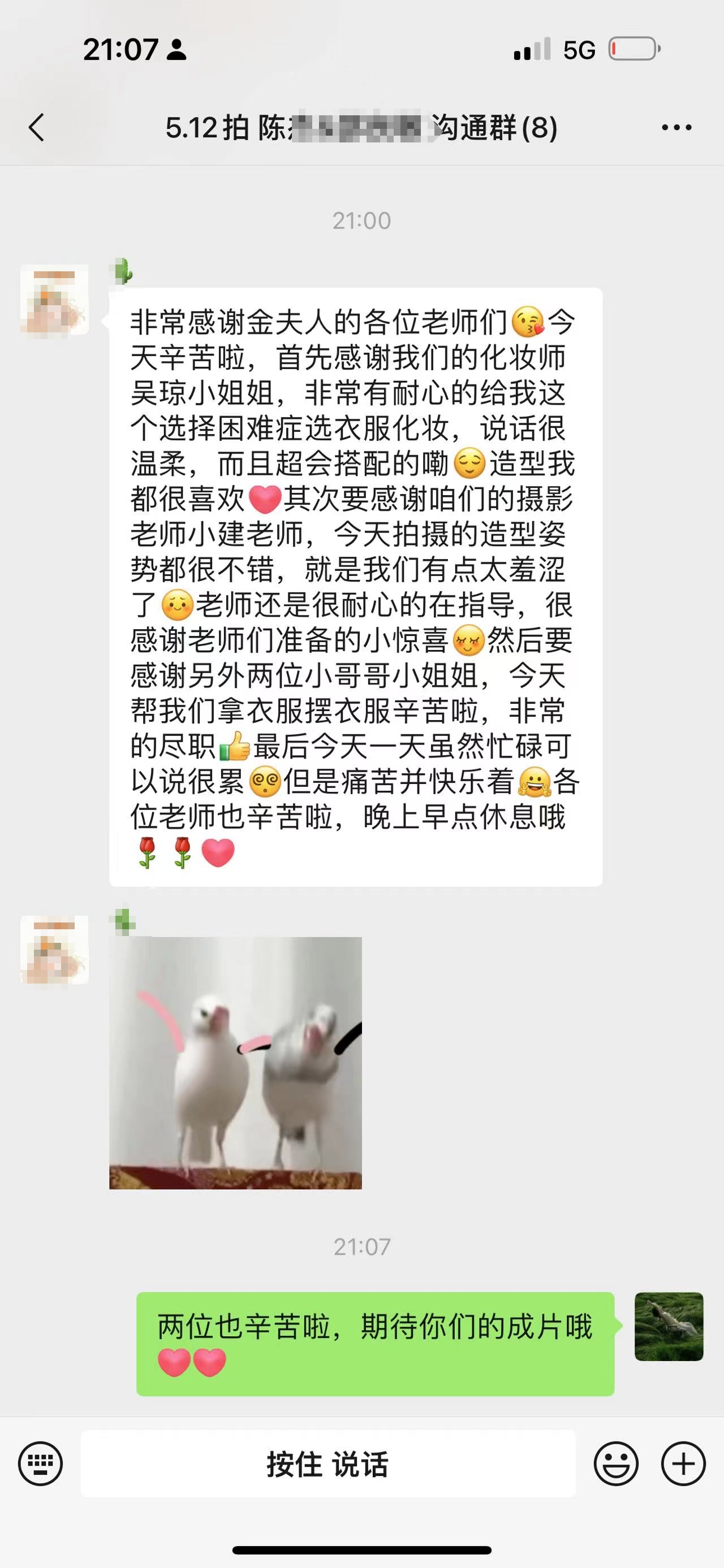The image size is (724, 1568).
Task: Switch voice input to keyboard typing
Action: coord(40,1463)
